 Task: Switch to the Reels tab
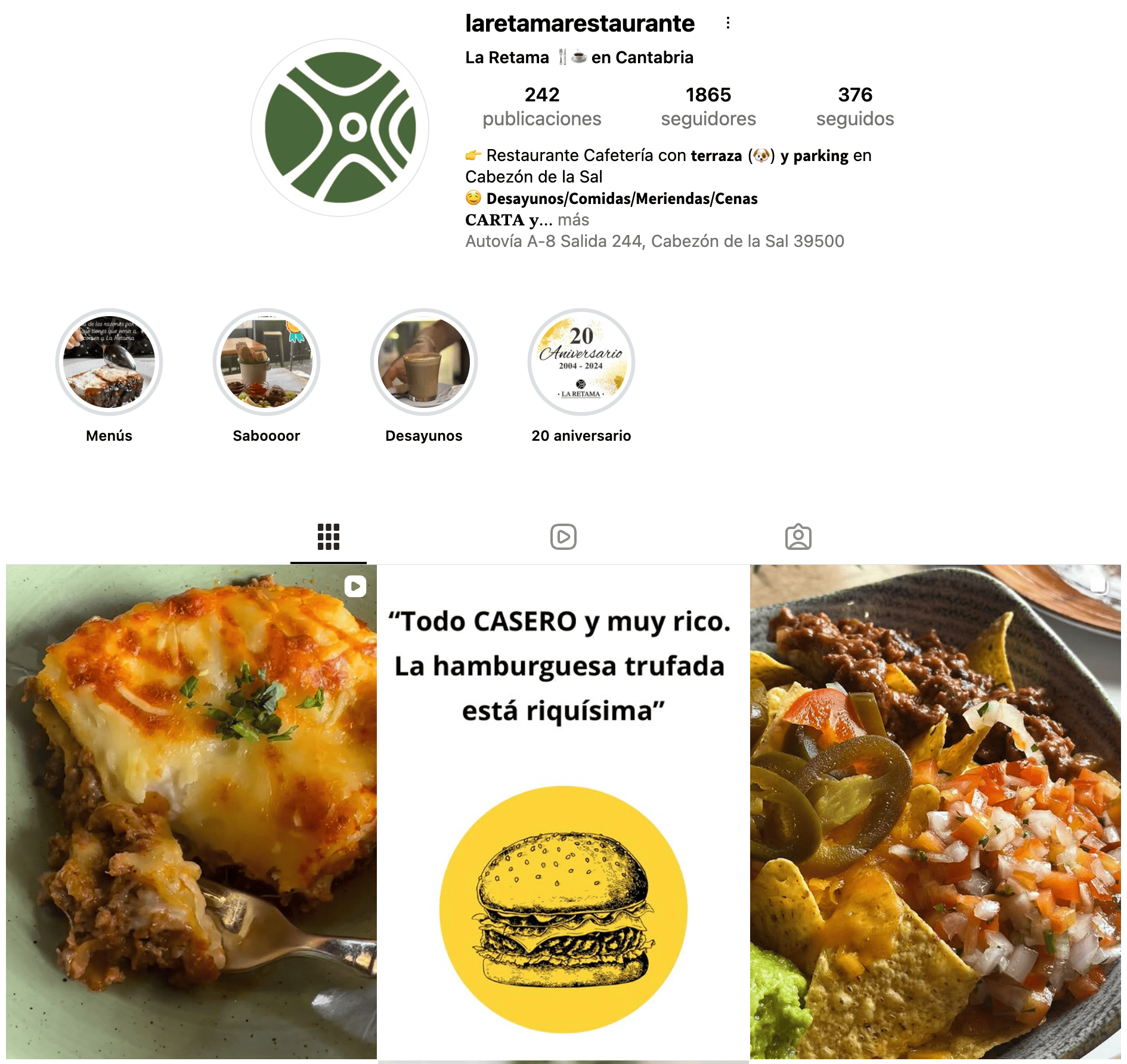click(563, 537)
